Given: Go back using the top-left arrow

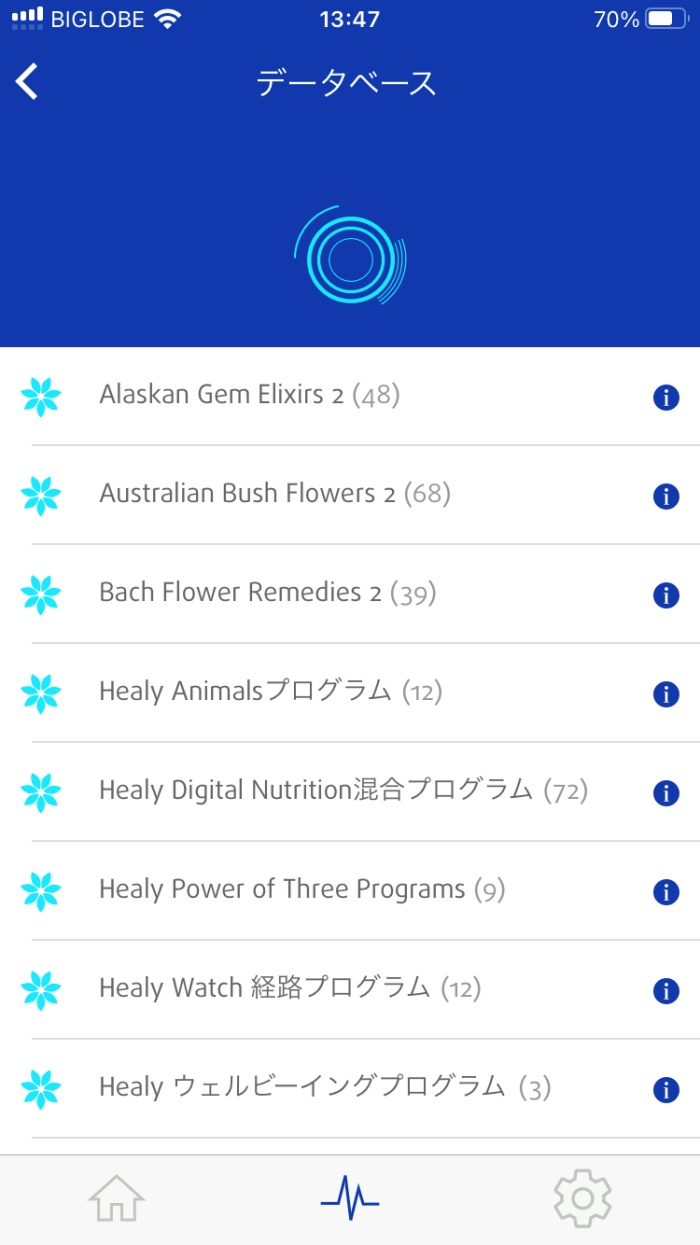Looking at the screenshot, I should [x=28, y=82].
